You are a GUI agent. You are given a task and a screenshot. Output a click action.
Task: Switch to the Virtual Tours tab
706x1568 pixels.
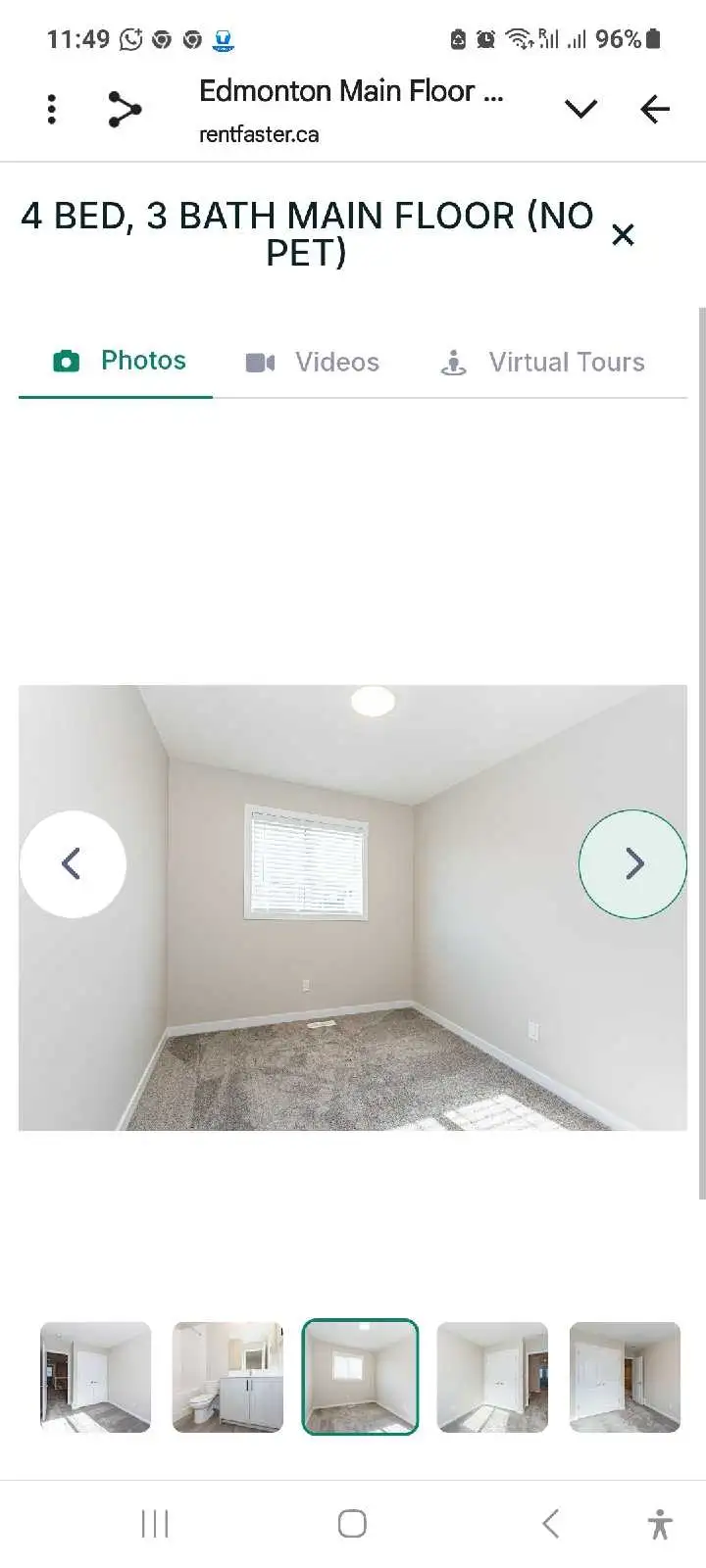pos(542,362)
